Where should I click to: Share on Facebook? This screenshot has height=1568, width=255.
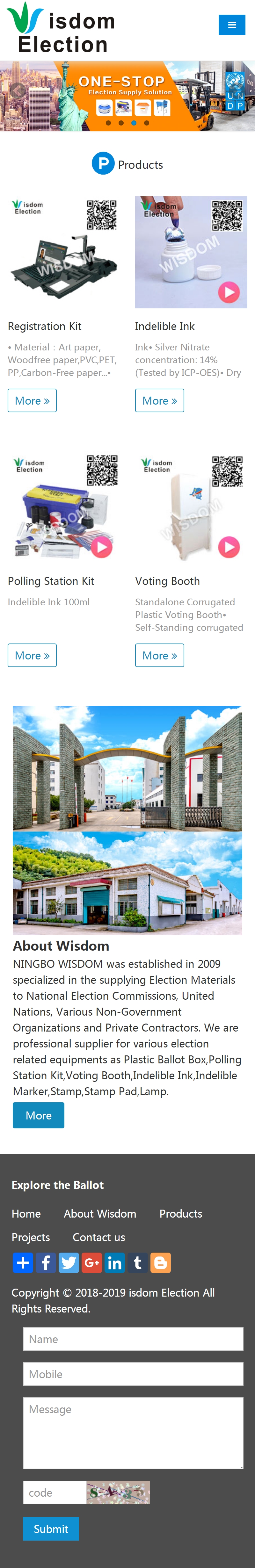tap(46, 1262)
